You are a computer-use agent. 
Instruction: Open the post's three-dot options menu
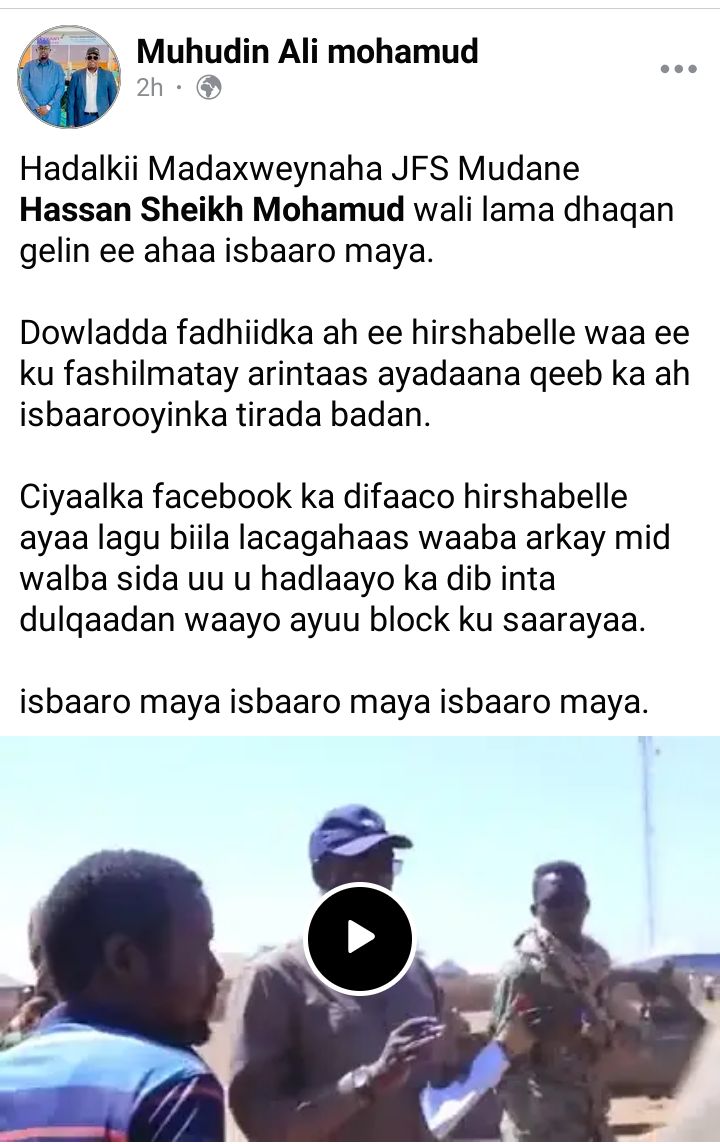[678, 69]
